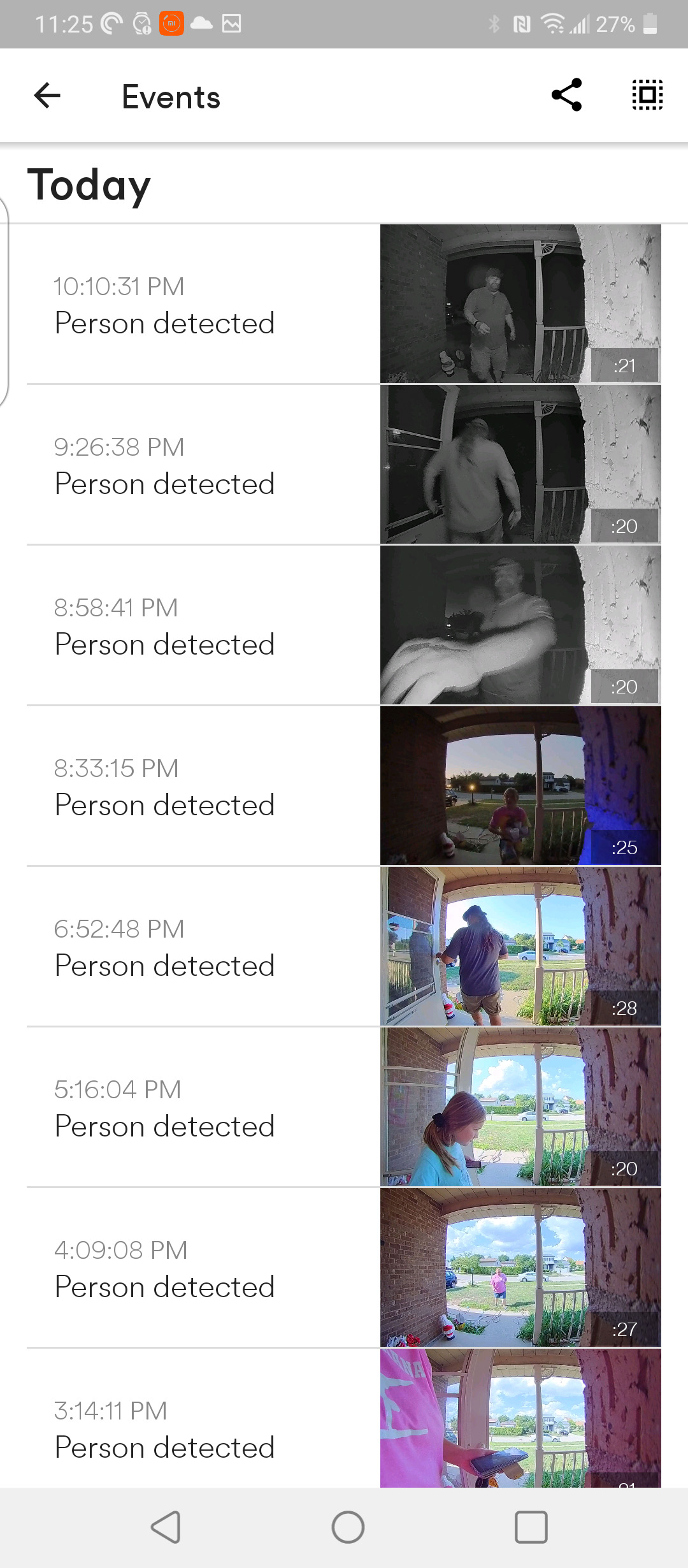Image resolution: width=688 pixels, height=1568 pixels.
Task: Open the 6:52:48 PM event
Action: click(344, 947)
